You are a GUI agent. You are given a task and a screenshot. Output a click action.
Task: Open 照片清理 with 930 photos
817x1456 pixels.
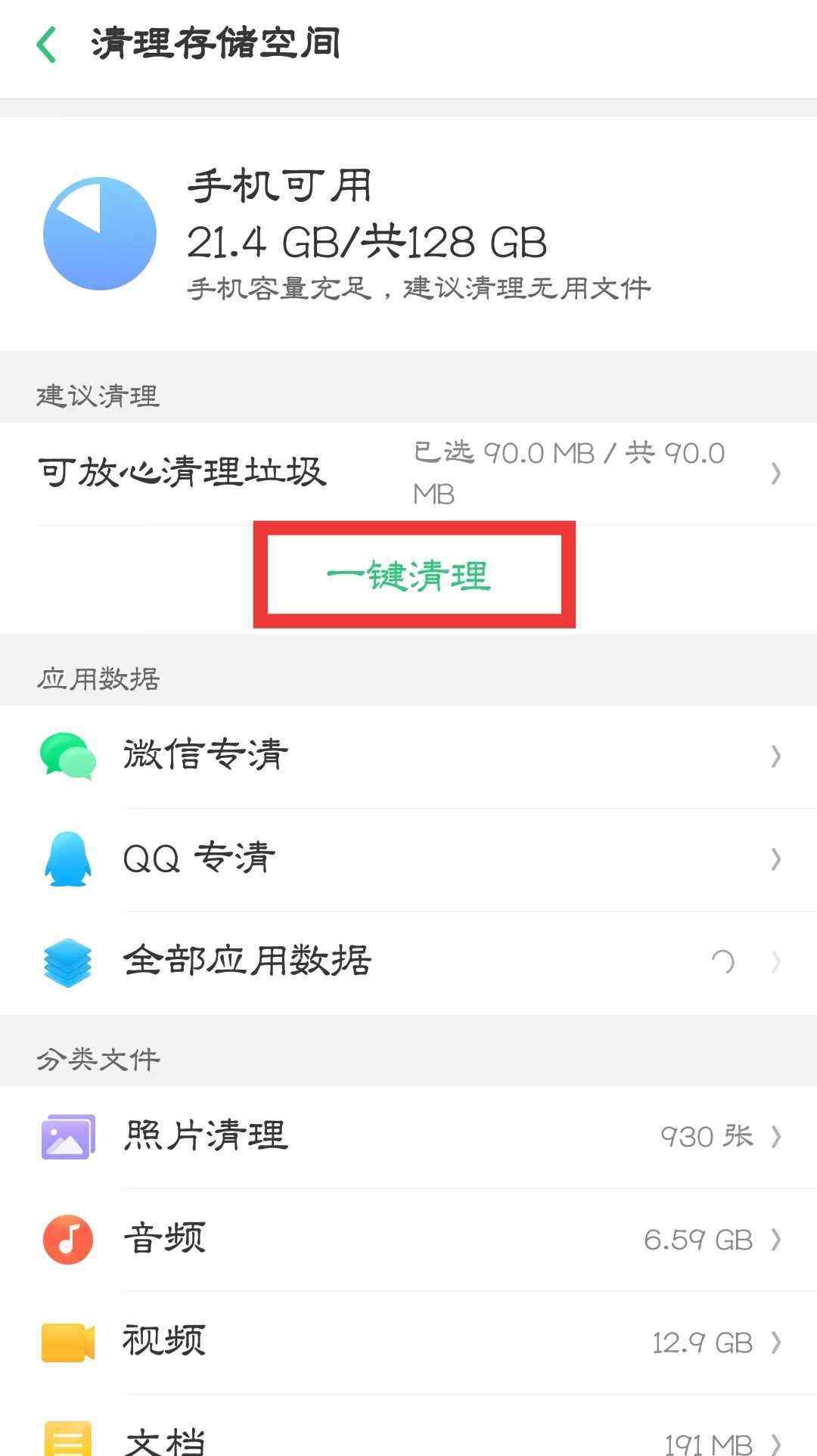[408, 1136]
